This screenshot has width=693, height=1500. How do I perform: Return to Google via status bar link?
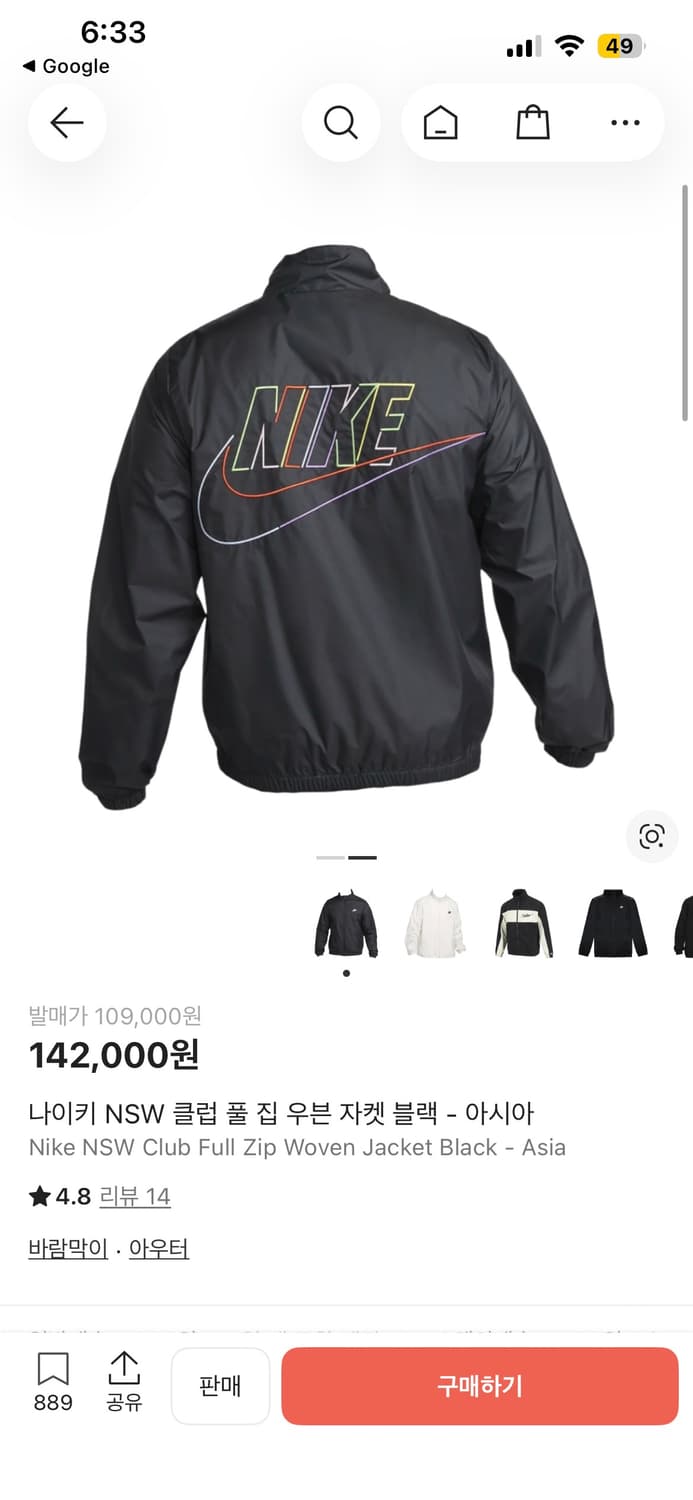pyautogui.click(x=66, y=67)
